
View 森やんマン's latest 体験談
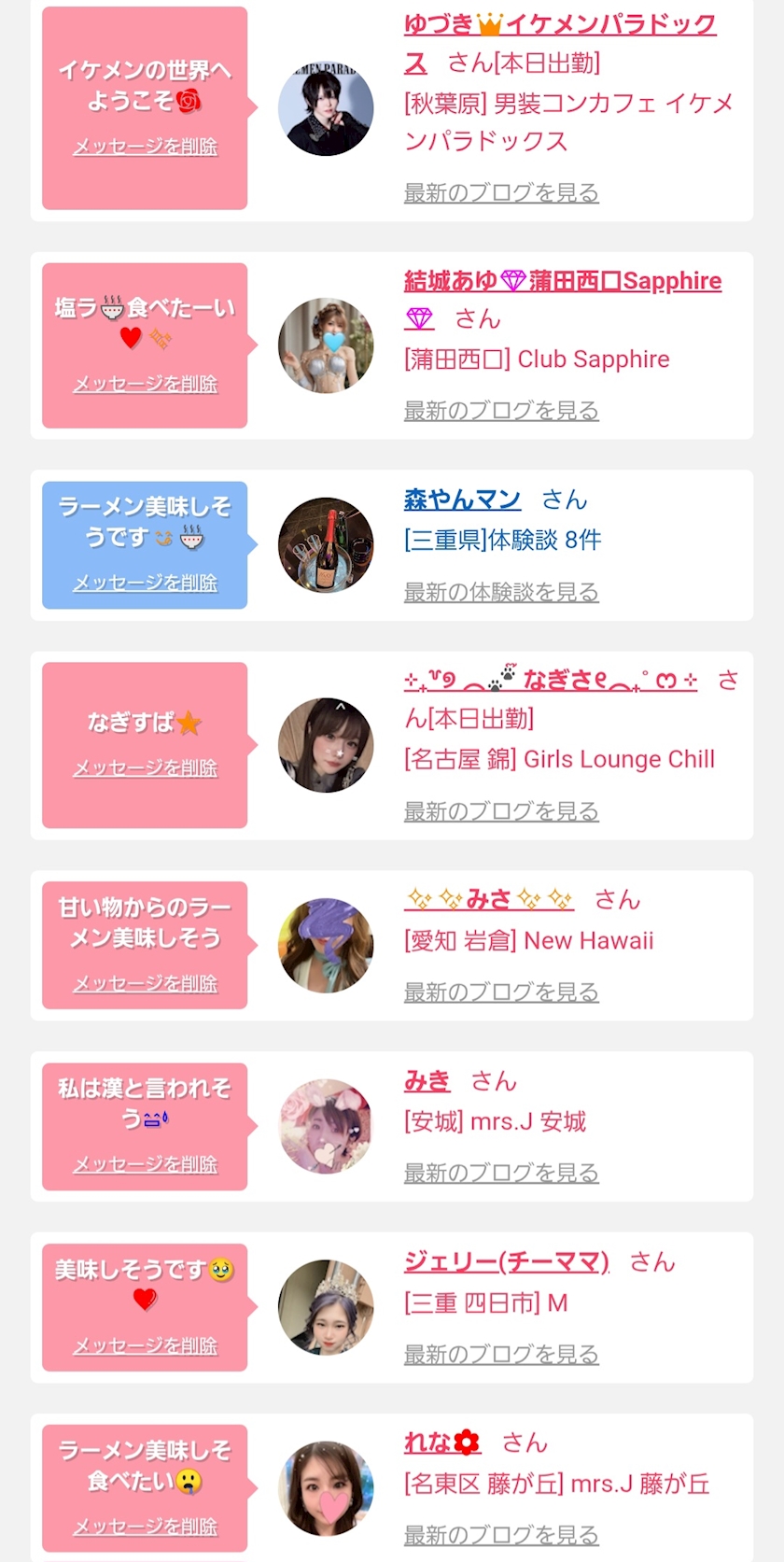click(501, 592)
